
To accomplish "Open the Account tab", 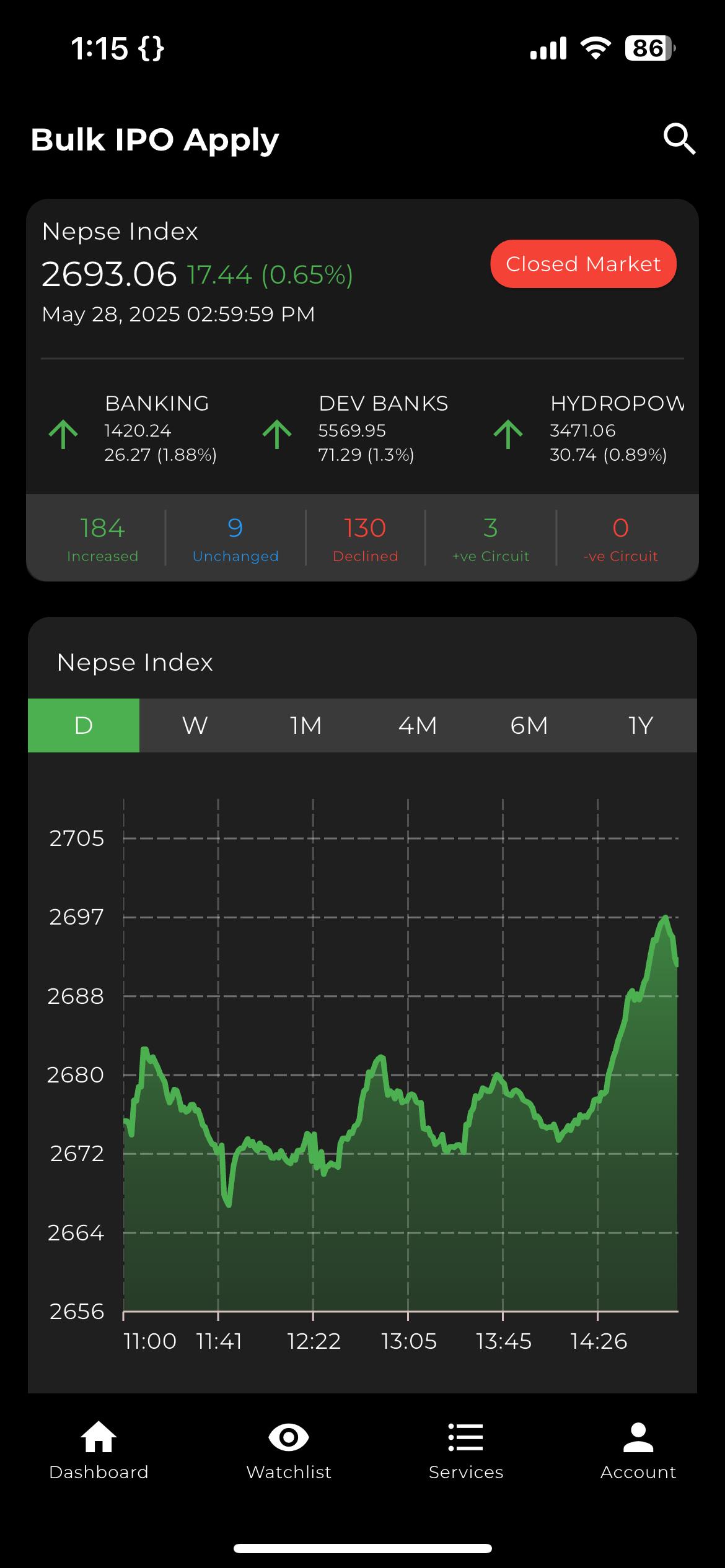I will tap(638, 1451).
